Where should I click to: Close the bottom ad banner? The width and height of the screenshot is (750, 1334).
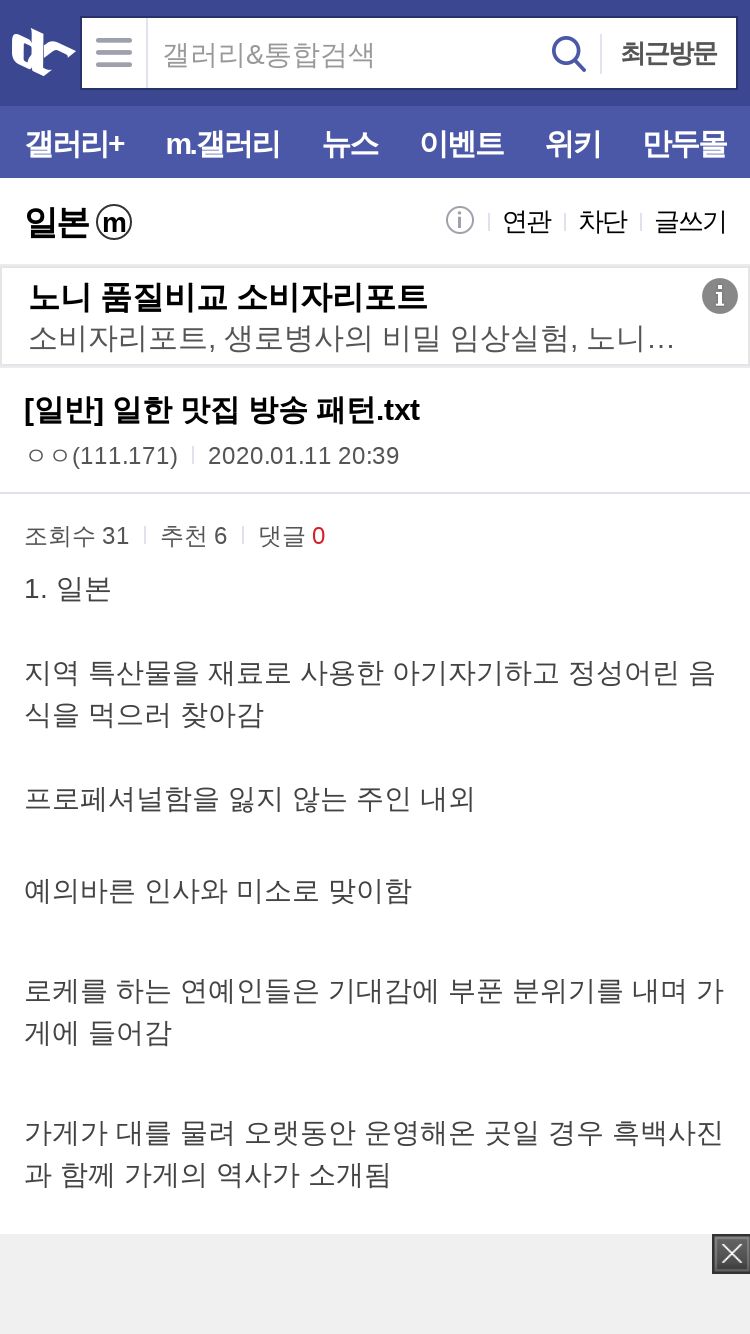(x=731, y=1253)
